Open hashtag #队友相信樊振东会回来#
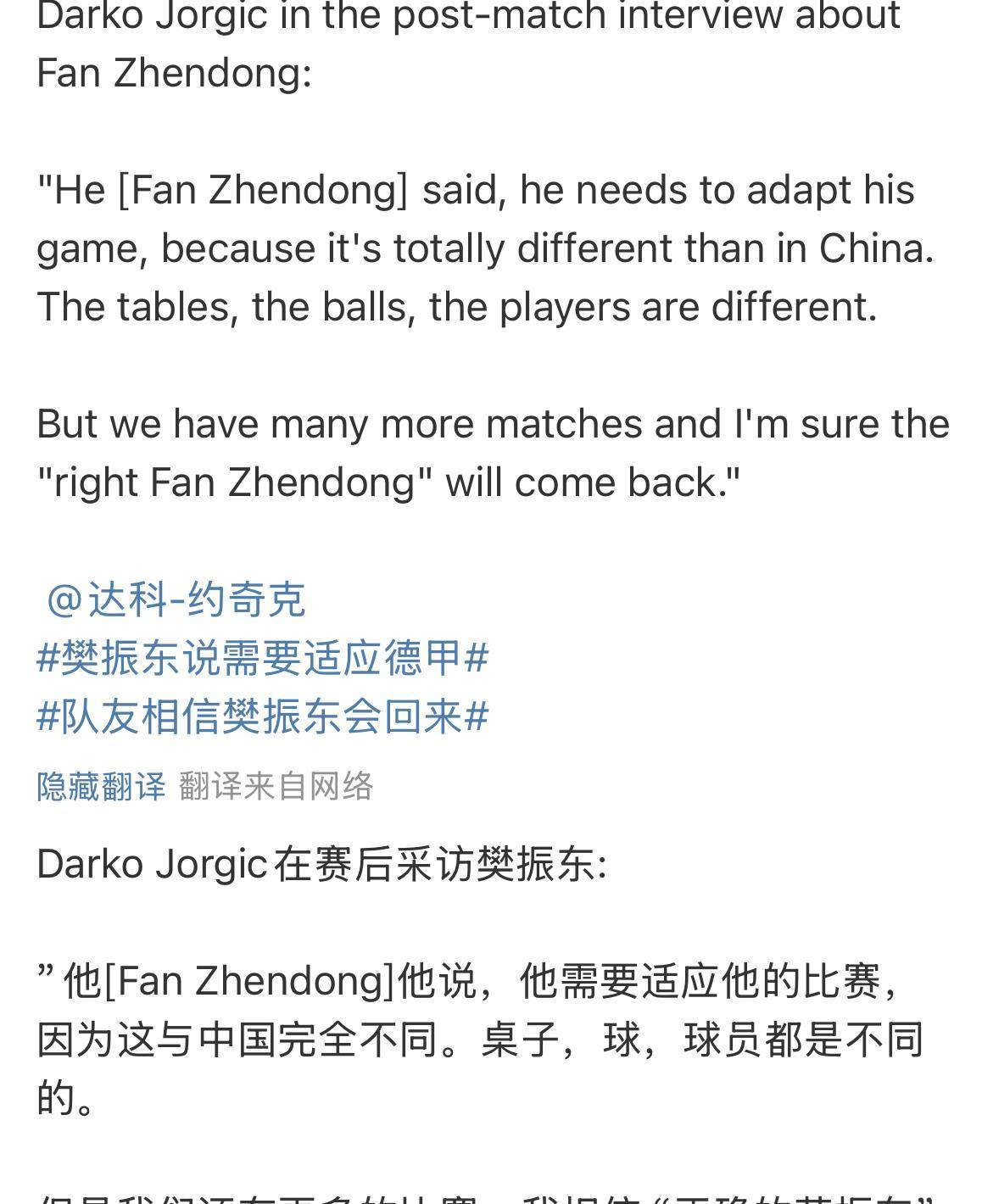 263,717
